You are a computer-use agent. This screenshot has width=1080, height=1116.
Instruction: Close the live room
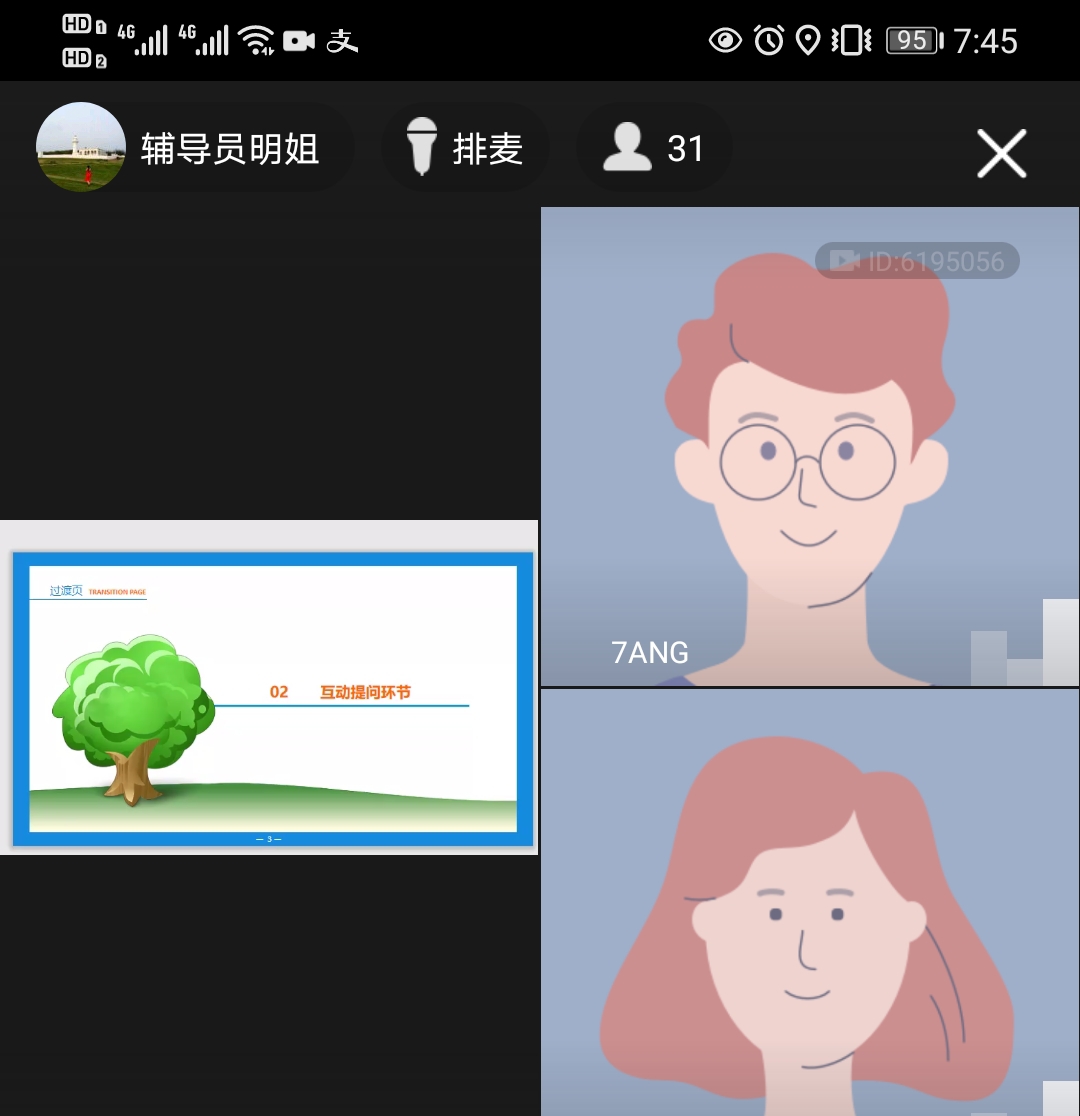tap(1001, 154)
